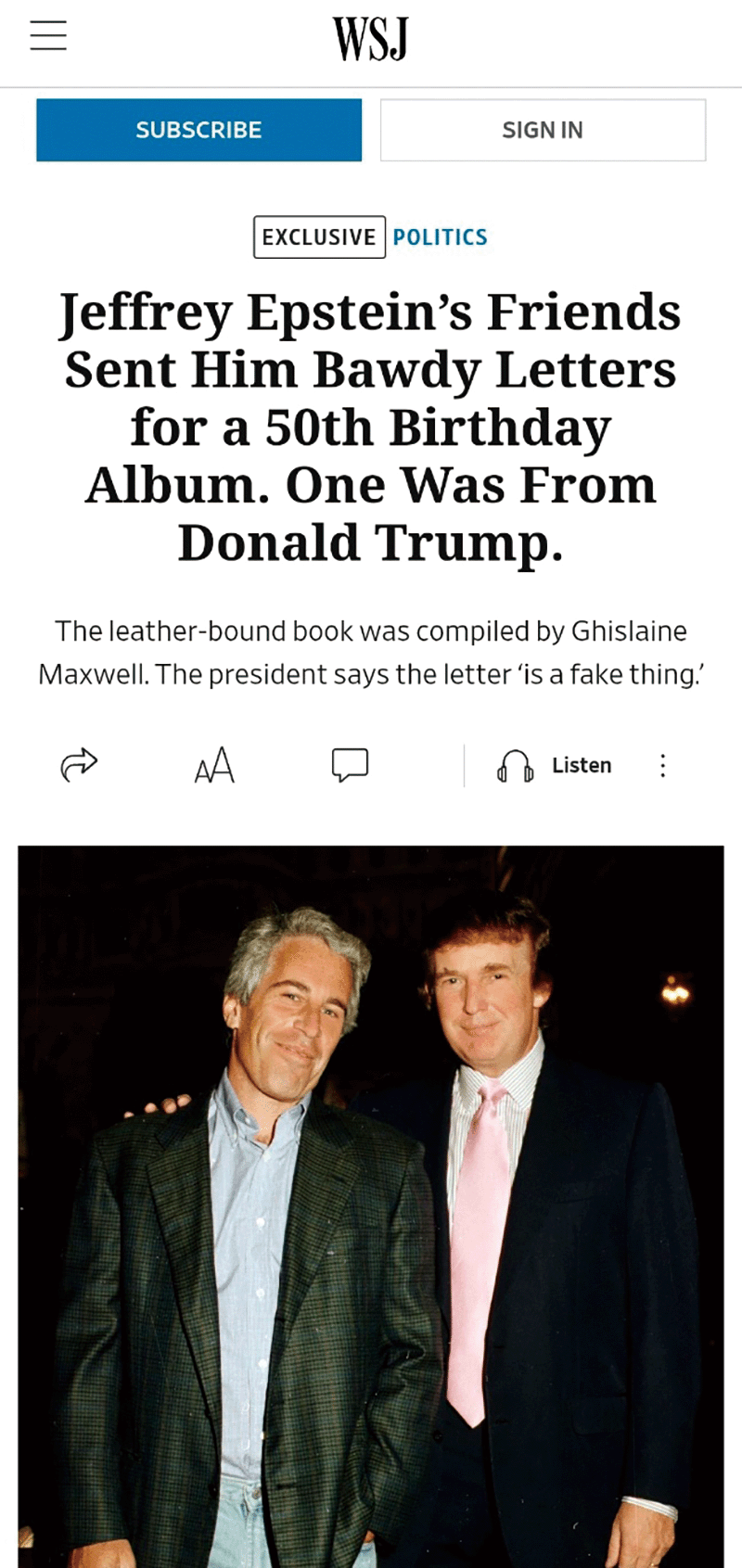Click the WSJ masthead logo
The image size is (742, 1568).
pyautogui.click(x=371, y=37)
